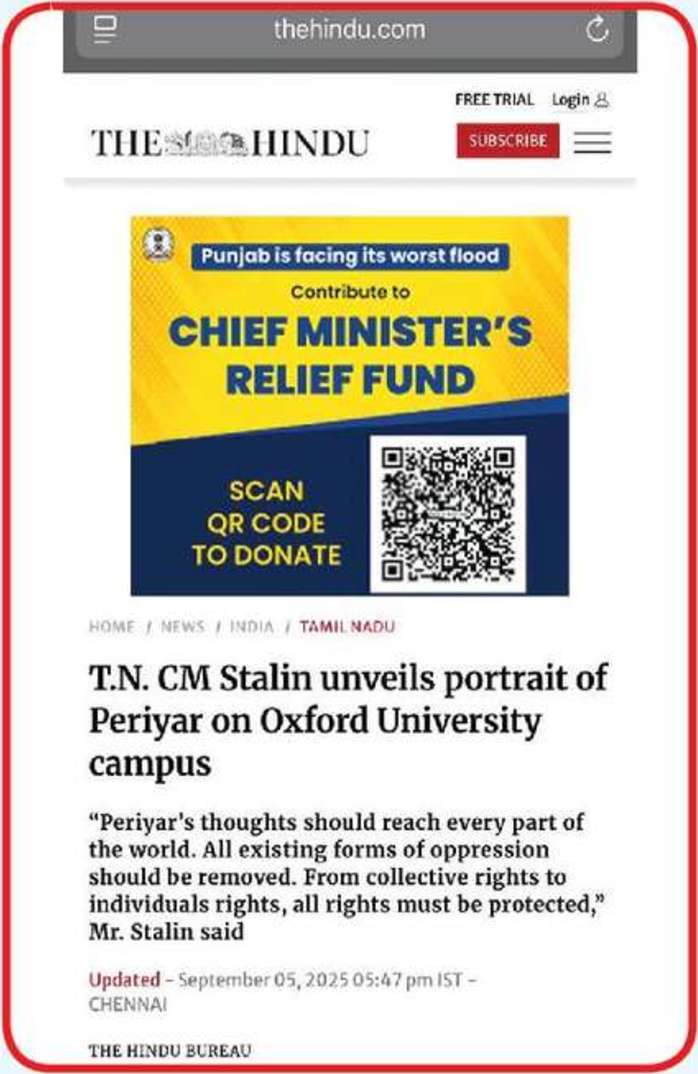The width and height of the screenshot is (698, 1074).
Task: Log in to The Hindu account
Action: pyautogui.click(x=579, y=100)
